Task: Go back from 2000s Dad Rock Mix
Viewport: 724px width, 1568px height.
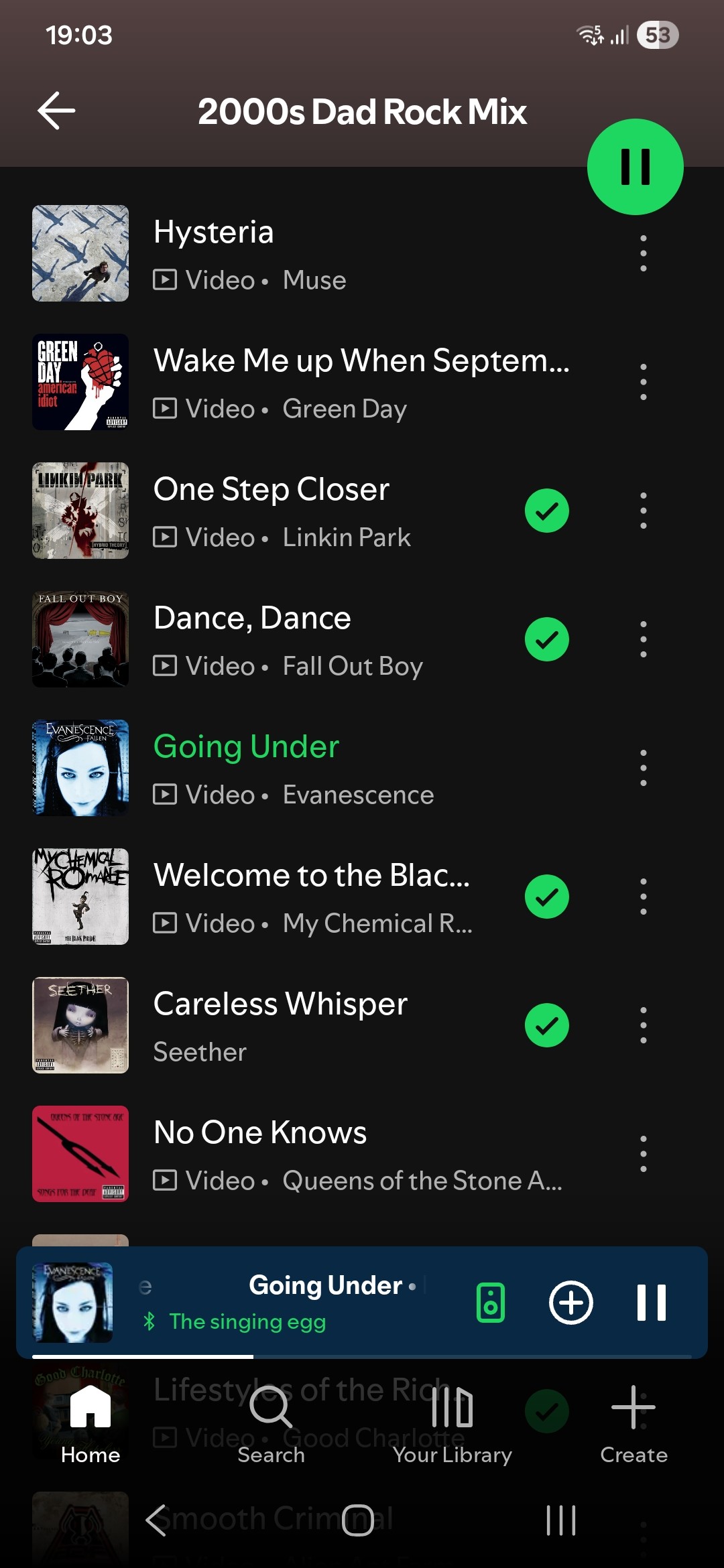Action: 56,111
